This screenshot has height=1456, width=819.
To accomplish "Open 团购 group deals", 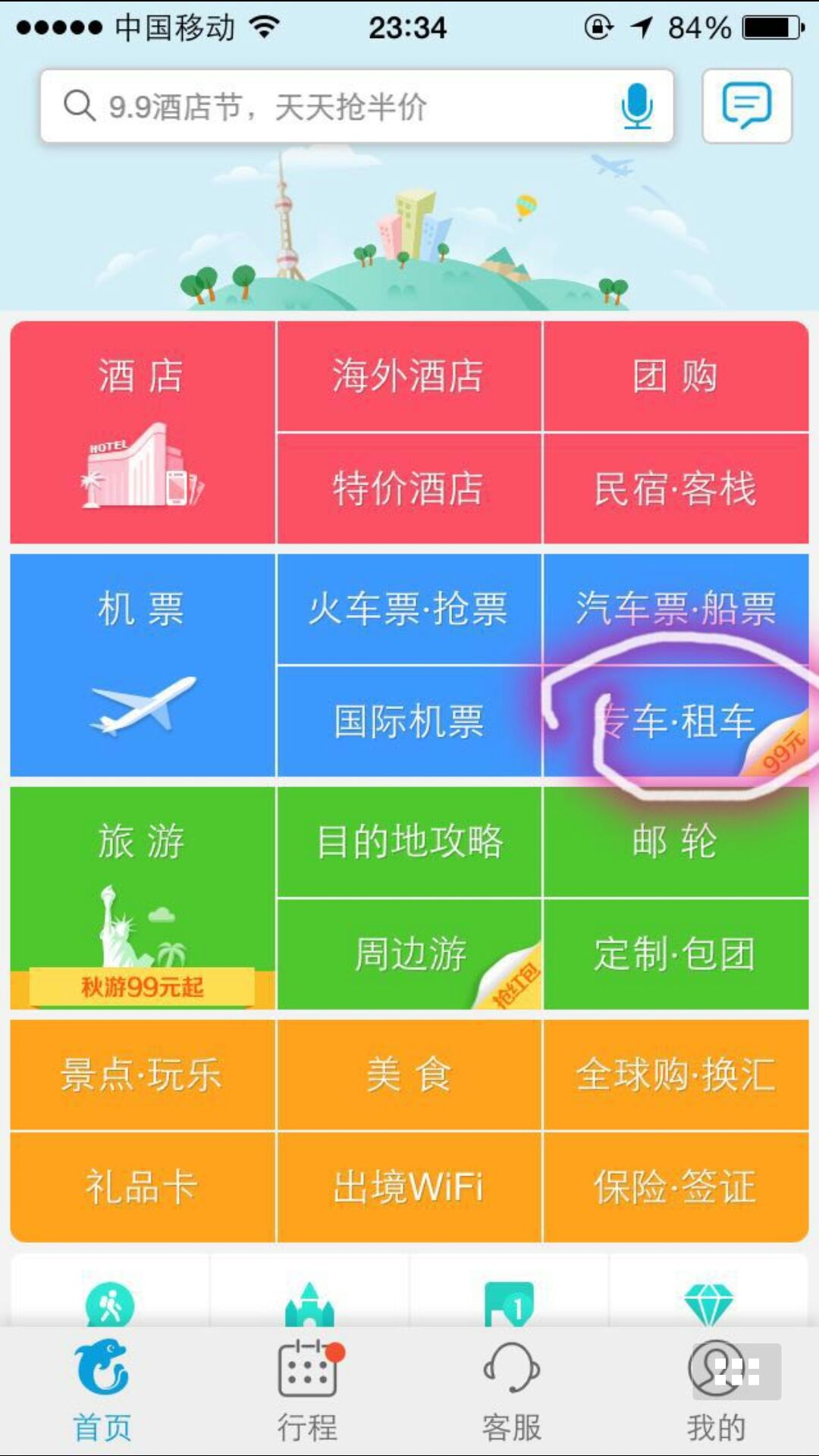I will (676, 376).
